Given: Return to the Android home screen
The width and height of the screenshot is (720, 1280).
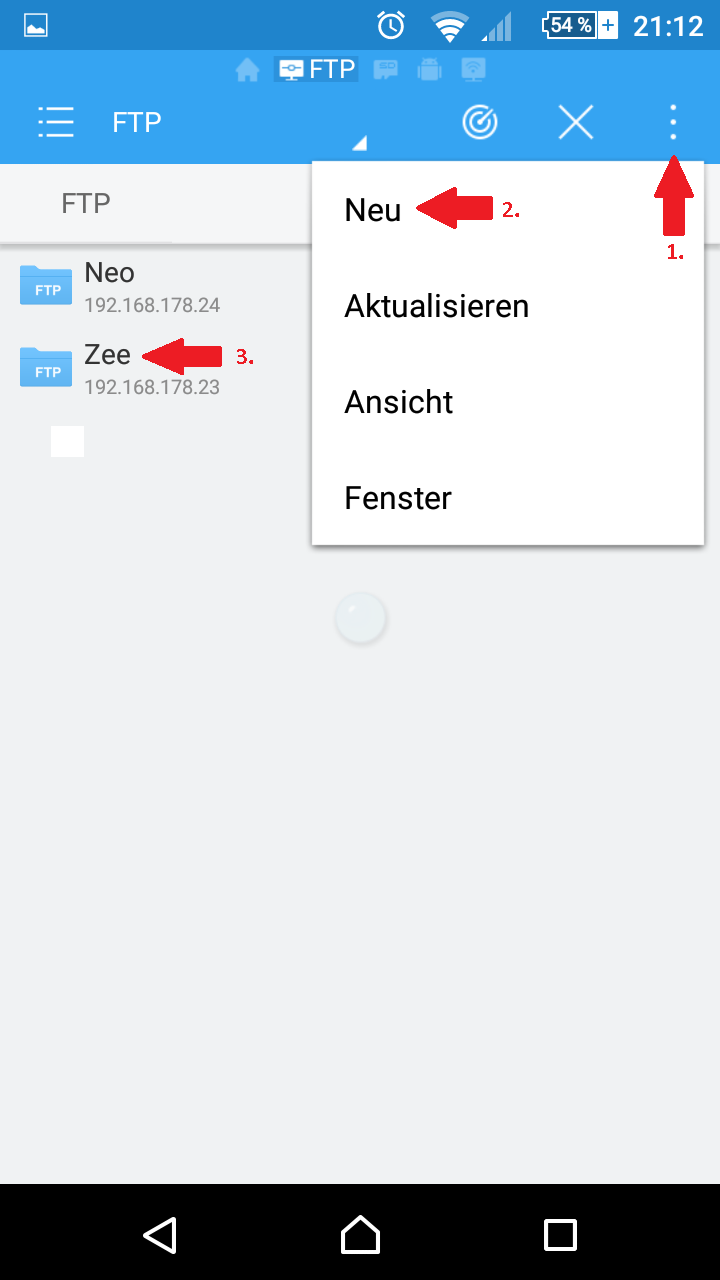Looking at the screenshot, I should click(360, 1235).
